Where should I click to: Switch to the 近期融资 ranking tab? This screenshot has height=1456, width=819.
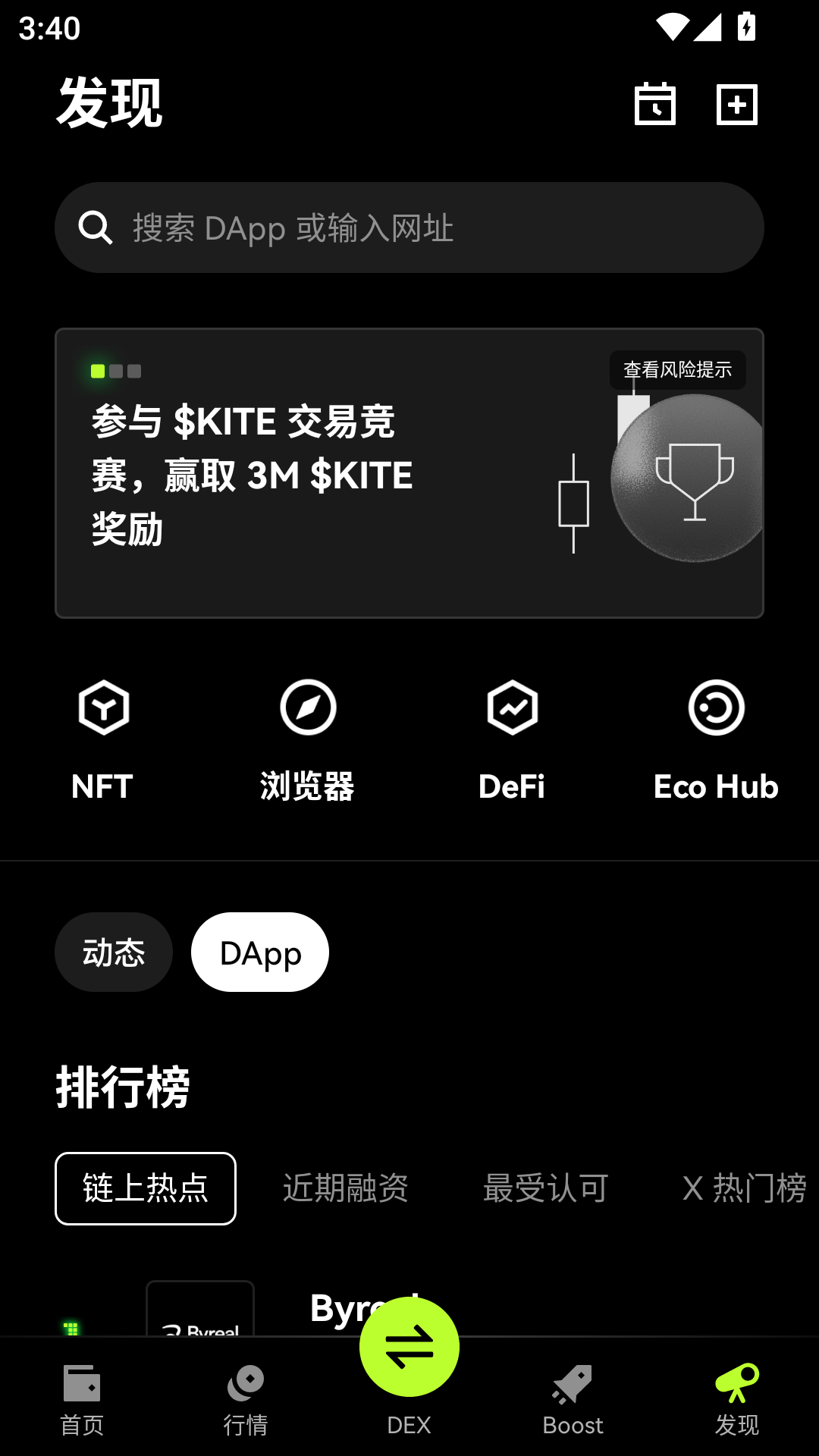(347, 1188)
